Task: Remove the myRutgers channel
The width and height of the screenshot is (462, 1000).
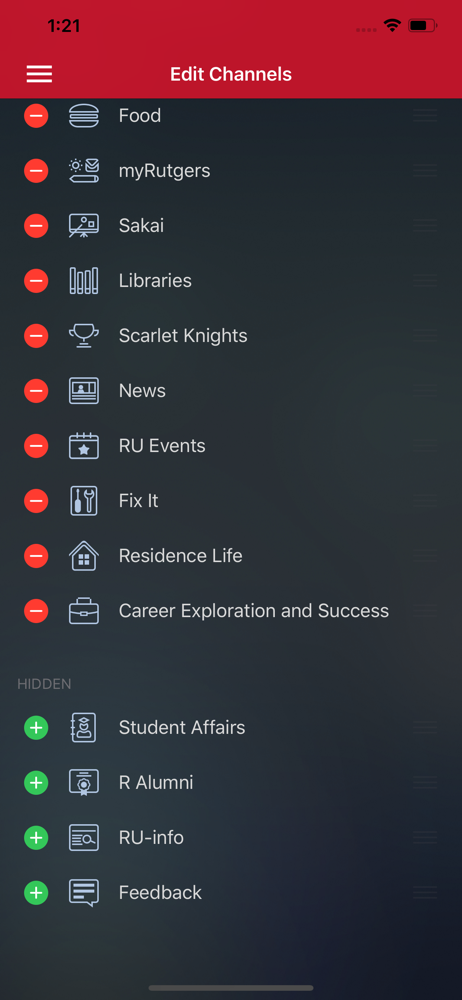Action: pos(36,171)
